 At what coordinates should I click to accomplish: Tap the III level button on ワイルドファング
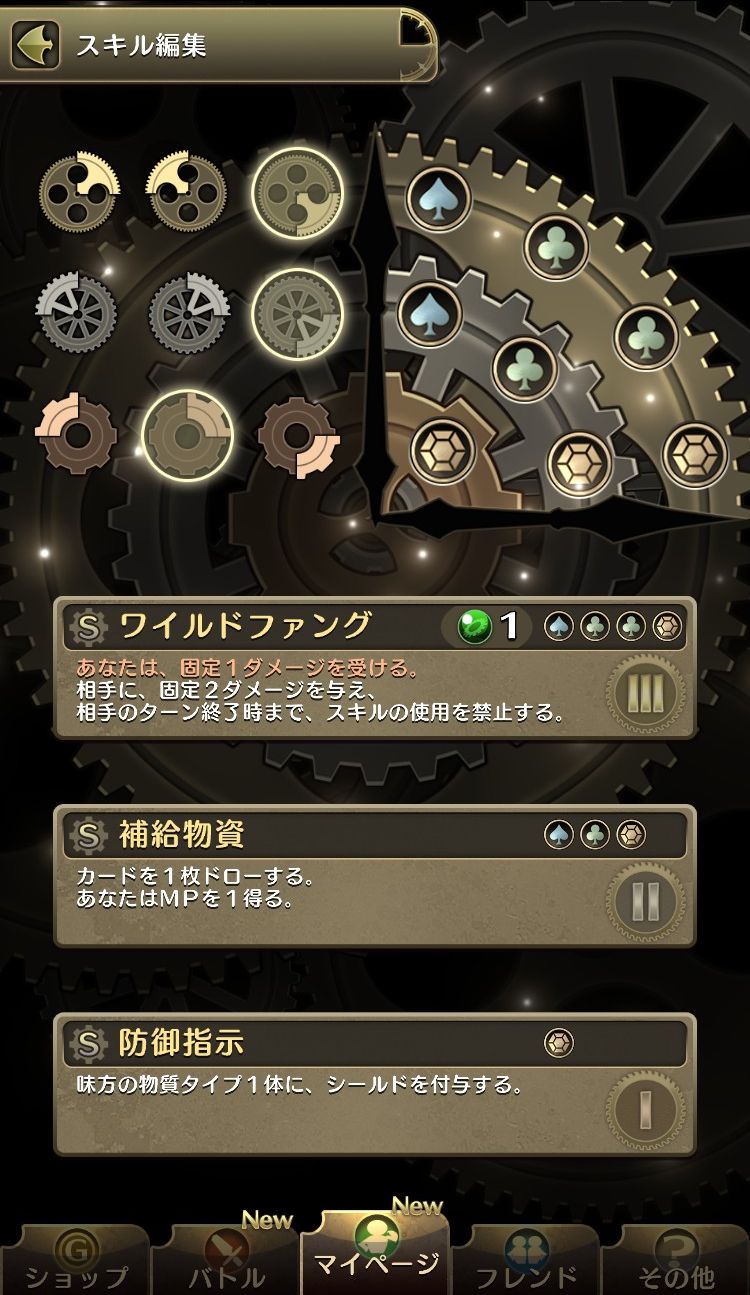pos(646,692)
